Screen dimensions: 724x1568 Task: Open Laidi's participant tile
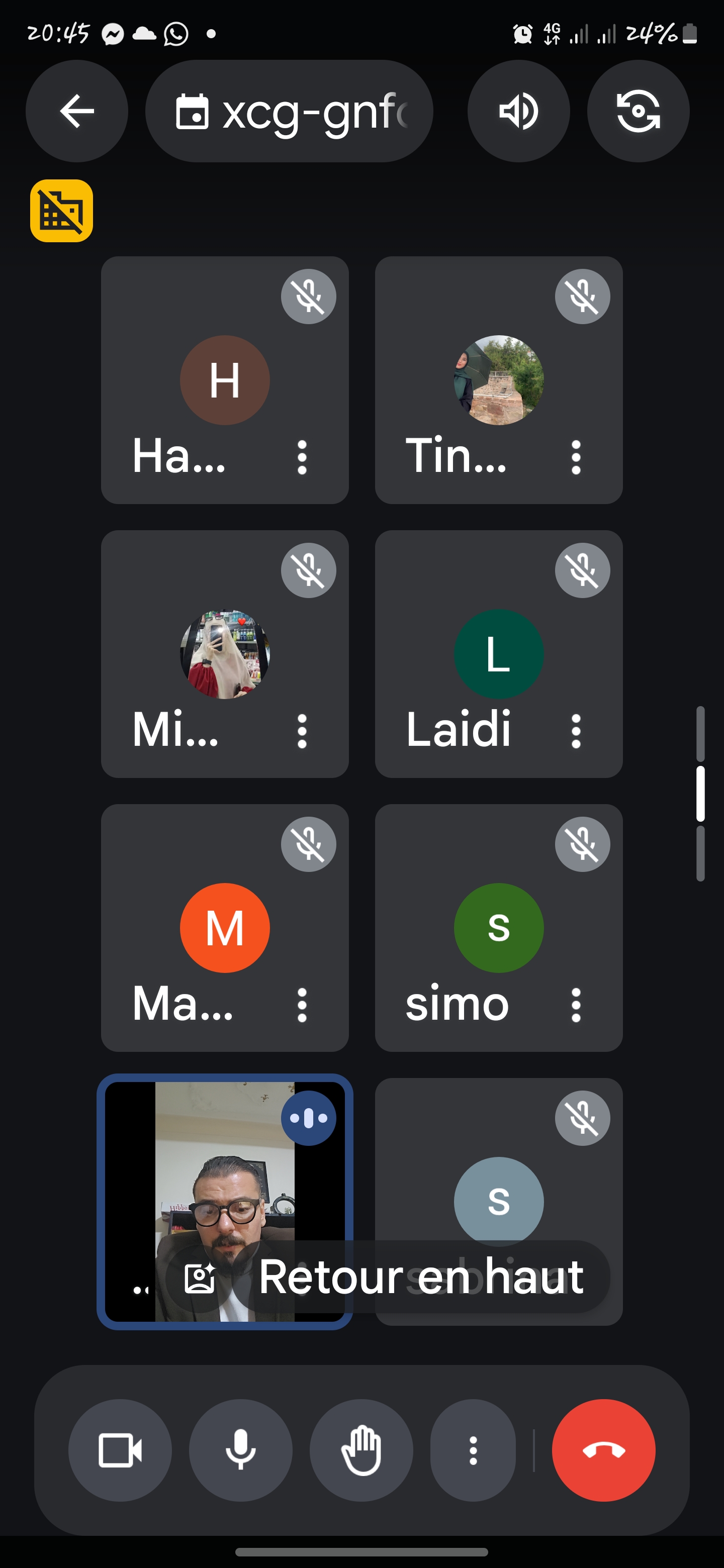(x=499, y=654)
